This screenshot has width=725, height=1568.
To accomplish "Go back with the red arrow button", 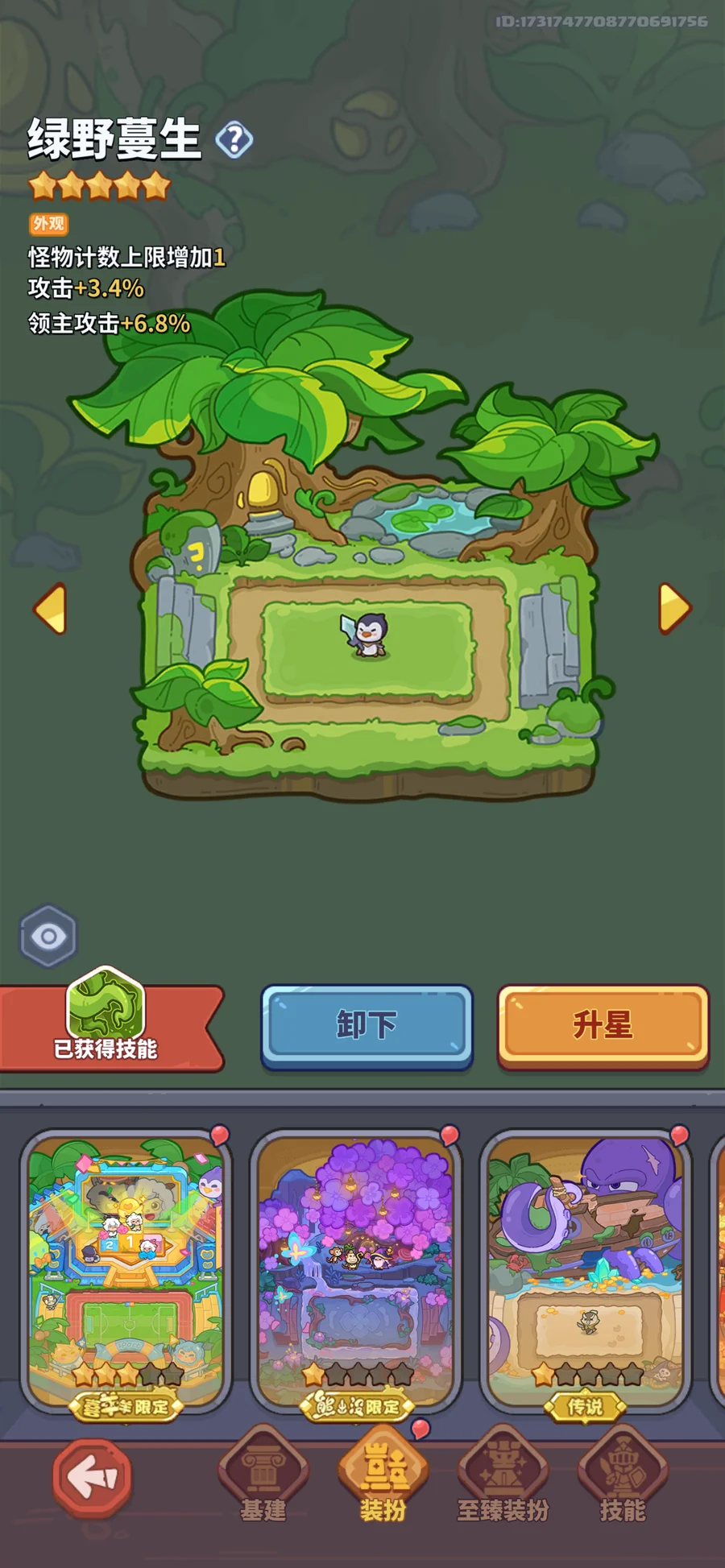I will [x=92, y=1479].
